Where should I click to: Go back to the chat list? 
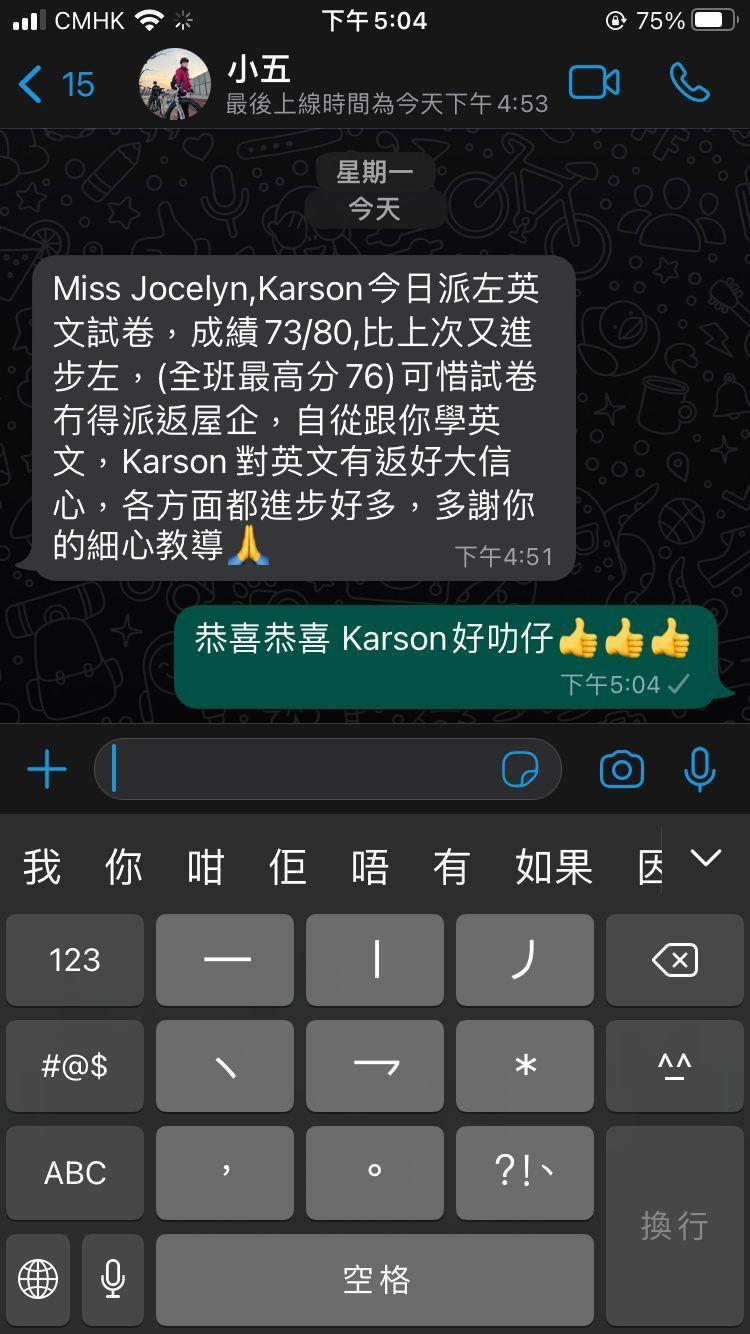(56, 85)
